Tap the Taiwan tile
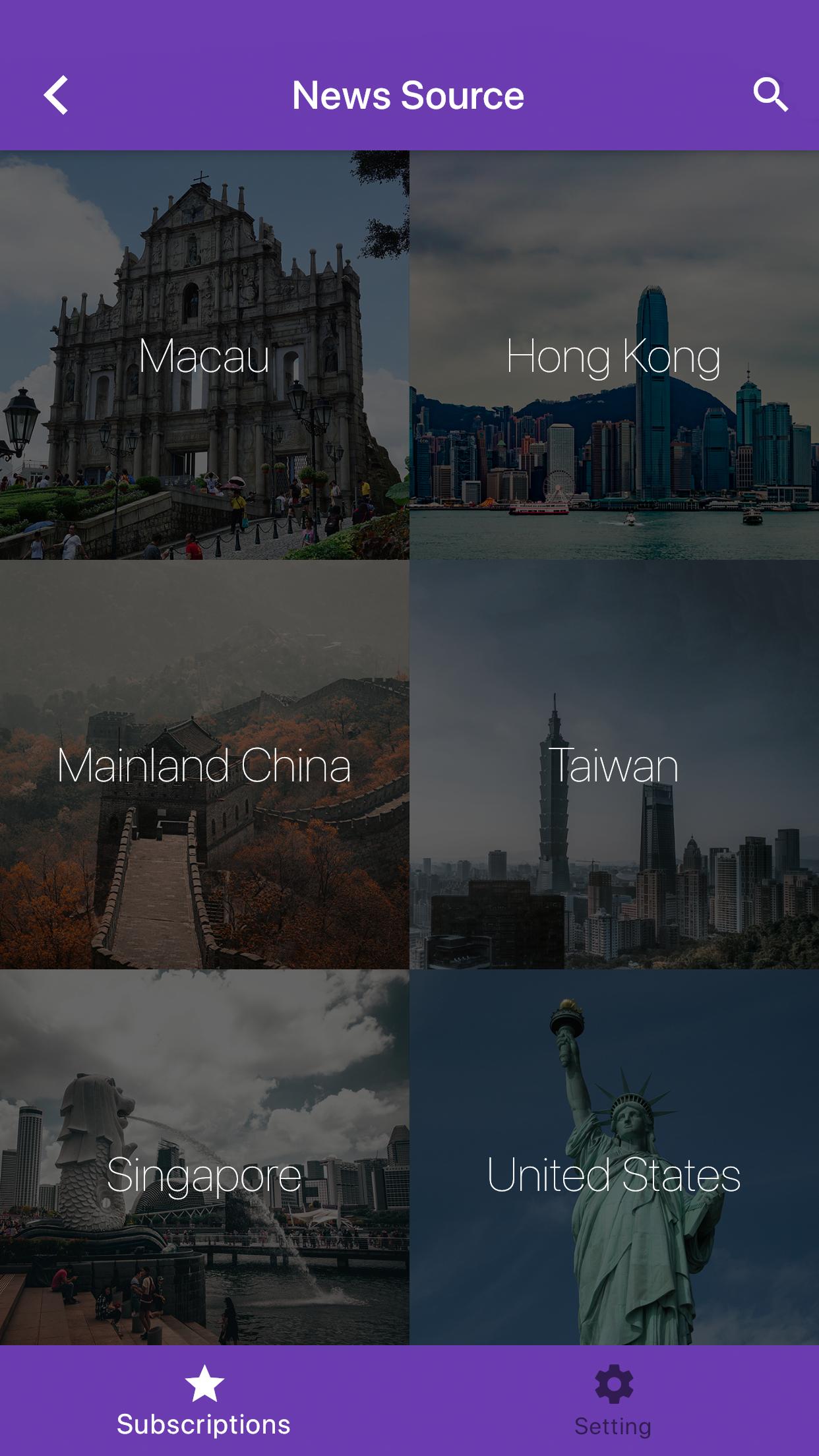Screen dimensions: 819x1456 [614, 765]
